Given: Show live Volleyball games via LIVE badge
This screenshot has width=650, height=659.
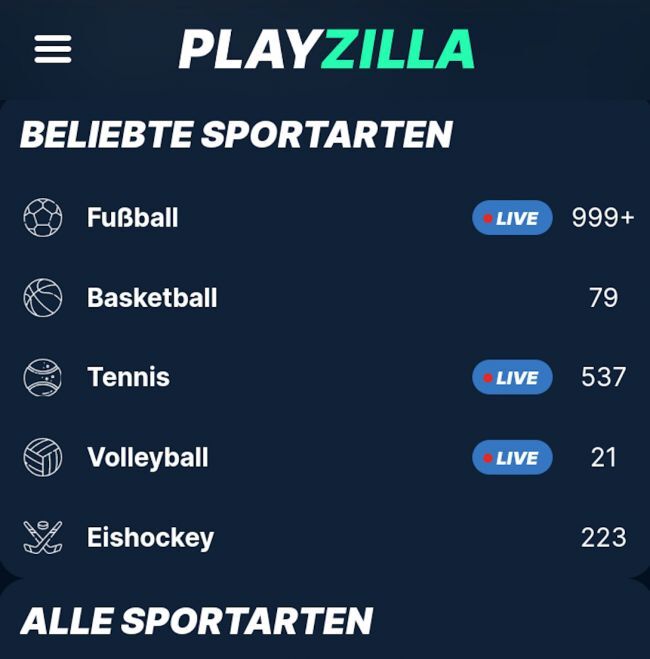Looking at the screenshot, I should (x=511, y=458).
